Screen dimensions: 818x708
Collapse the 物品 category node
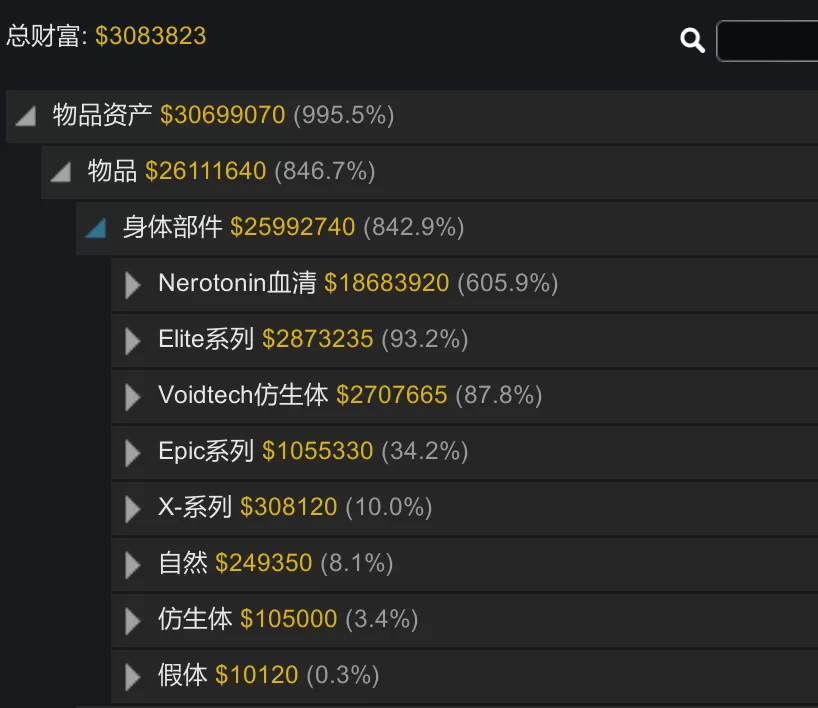pyautogui.click(x=61, y=172)
